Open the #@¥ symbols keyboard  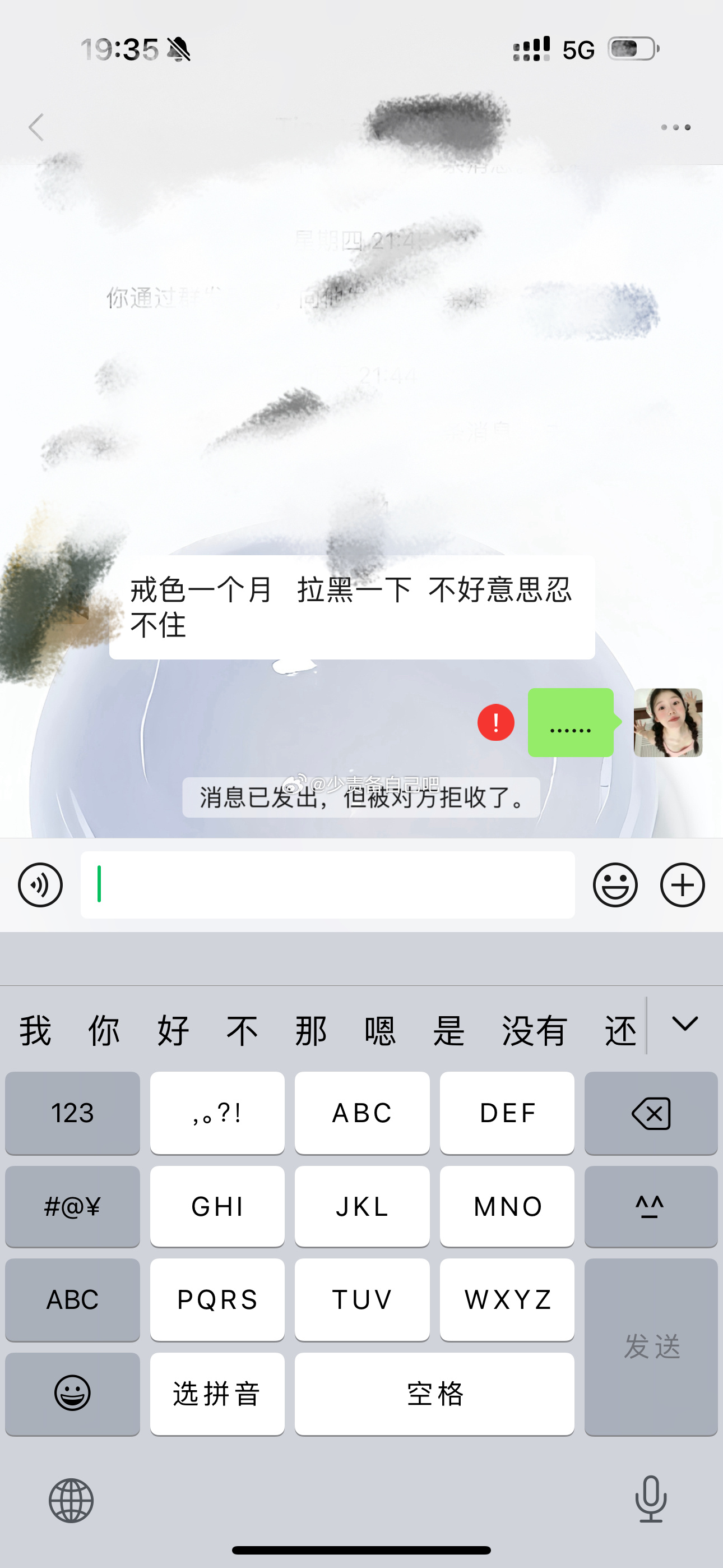(x=72, y=1206)
